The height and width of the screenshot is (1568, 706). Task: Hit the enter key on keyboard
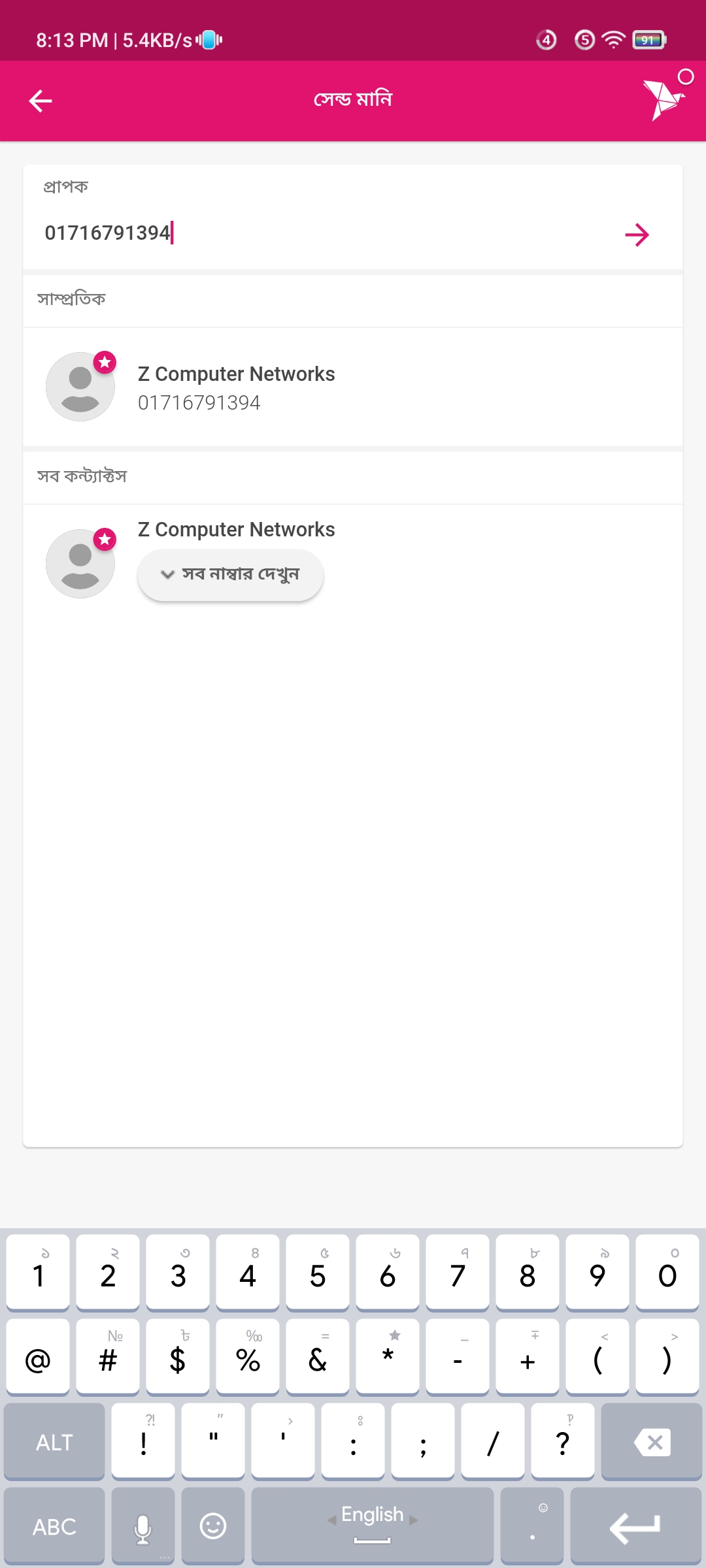tap(635, 1527)
